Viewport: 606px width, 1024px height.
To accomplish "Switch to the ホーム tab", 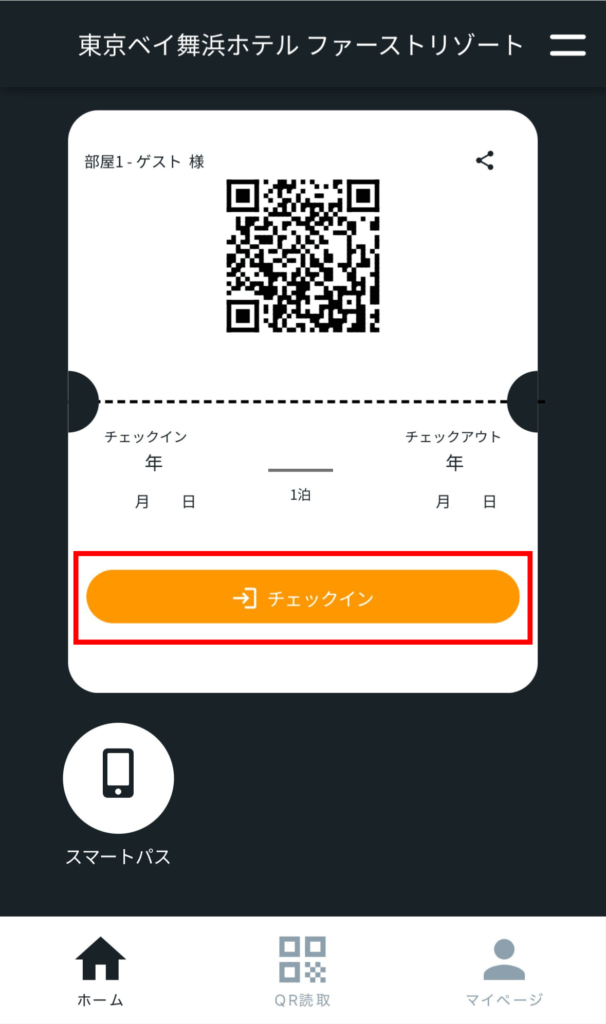I will click(101, 971).
